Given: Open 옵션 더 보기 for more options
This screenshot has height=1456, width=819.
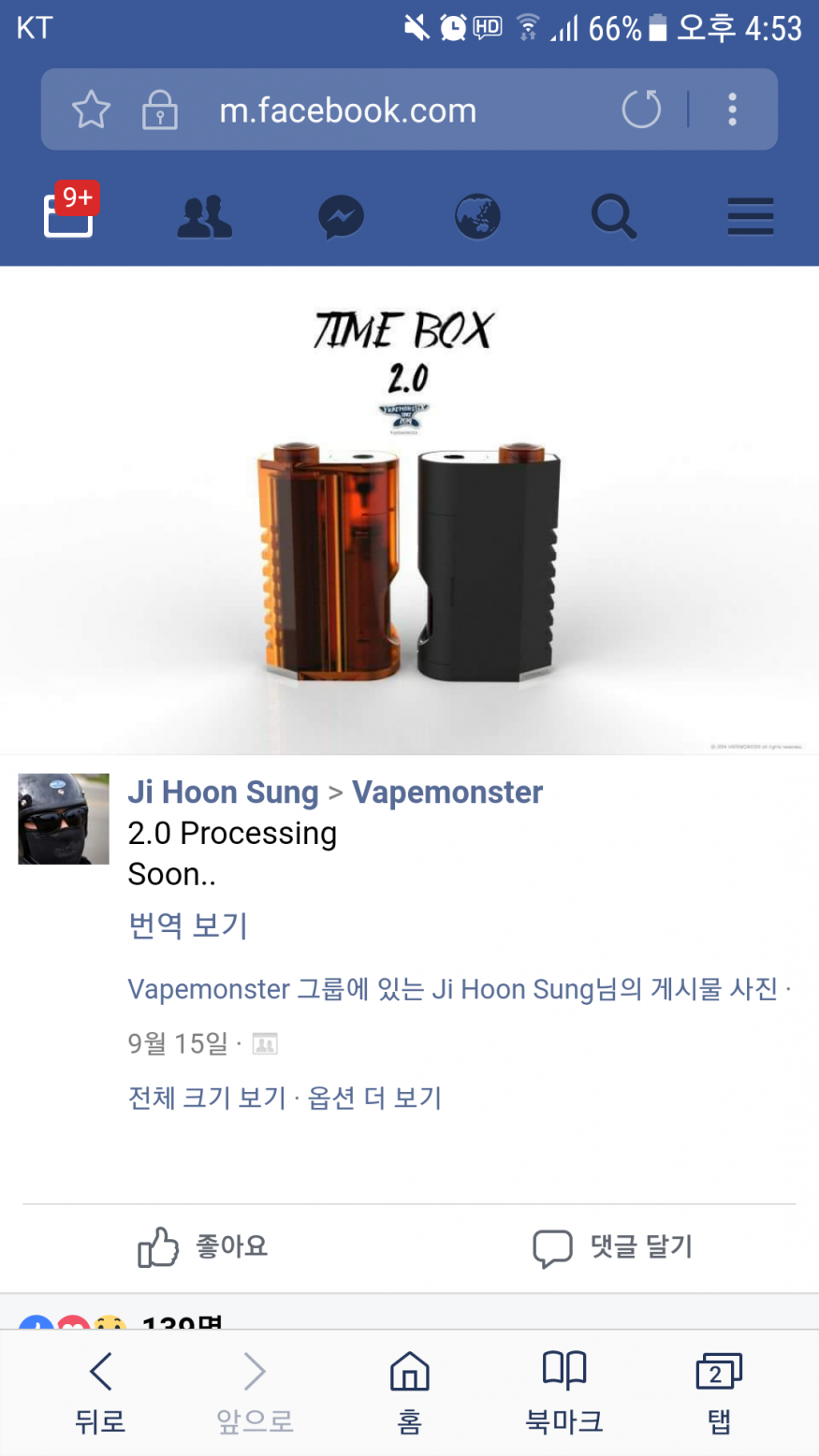Looking at the screenshot, I should point(374,1098).
